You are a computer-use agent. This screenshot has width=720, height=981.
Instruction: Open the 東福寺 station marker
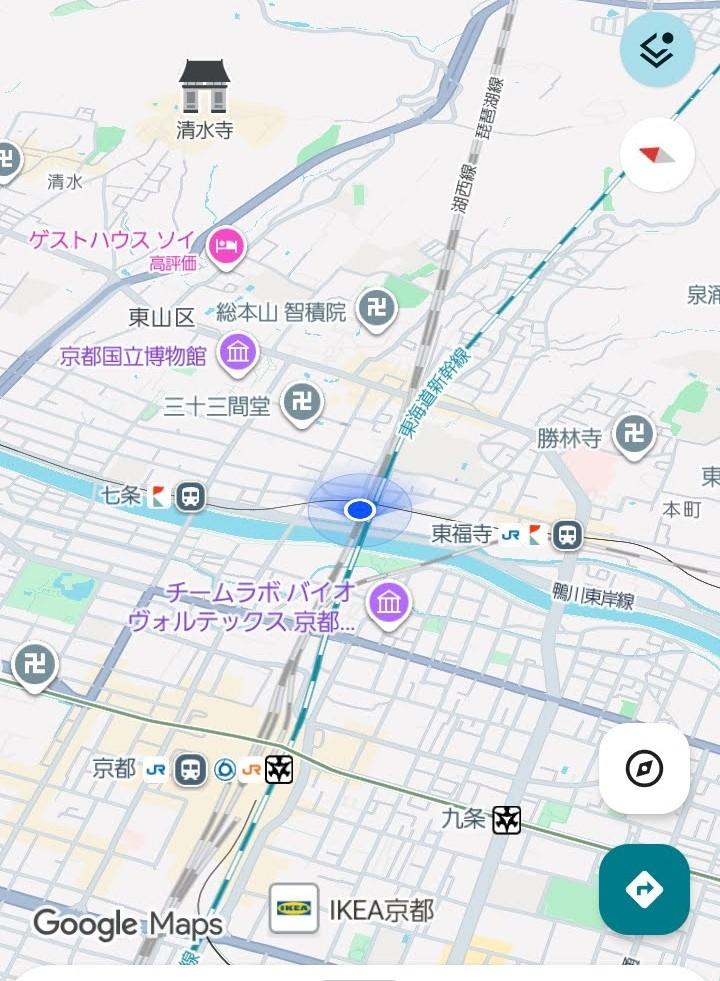coord(567,536)
